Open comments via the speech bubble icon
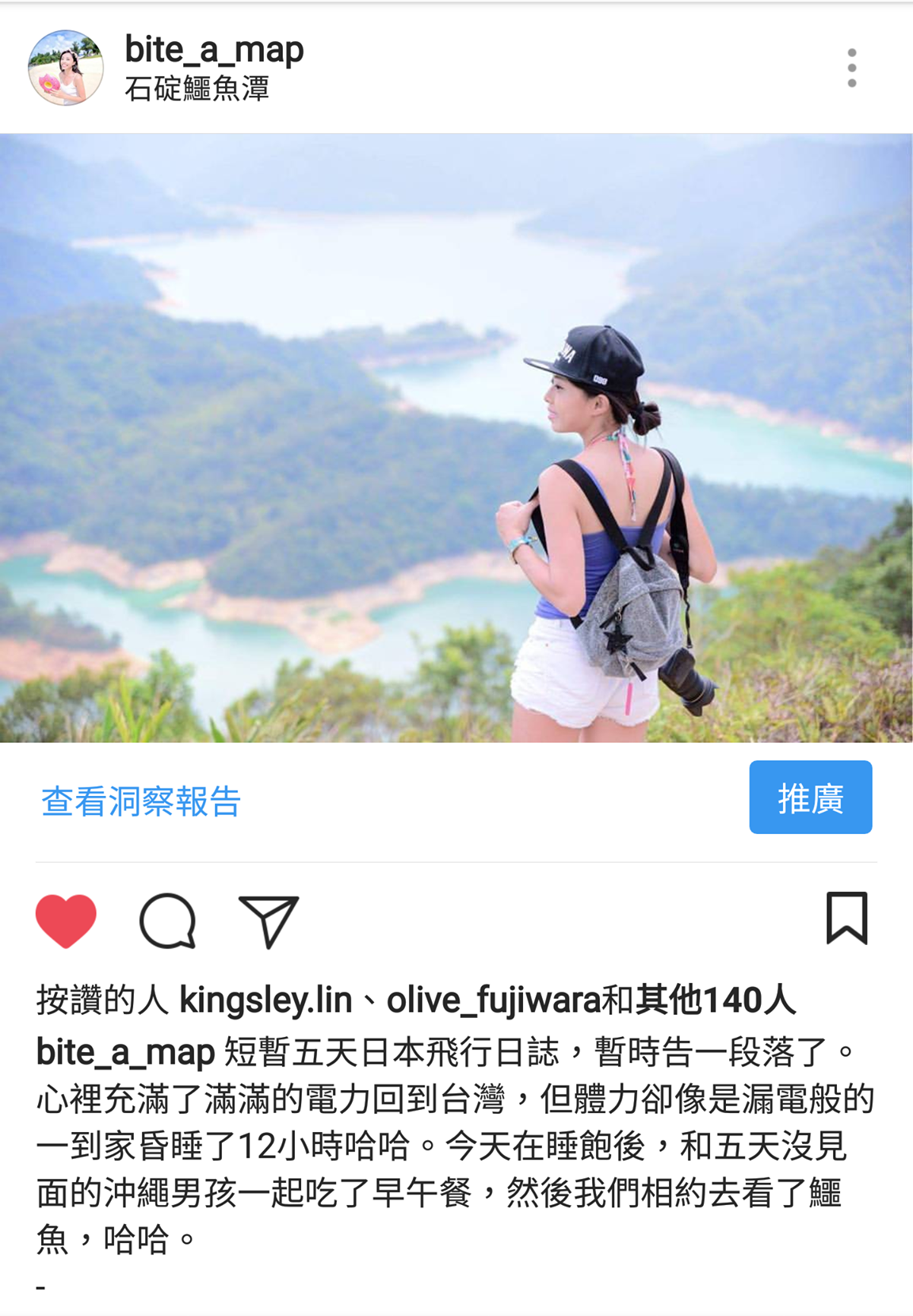 167,920
